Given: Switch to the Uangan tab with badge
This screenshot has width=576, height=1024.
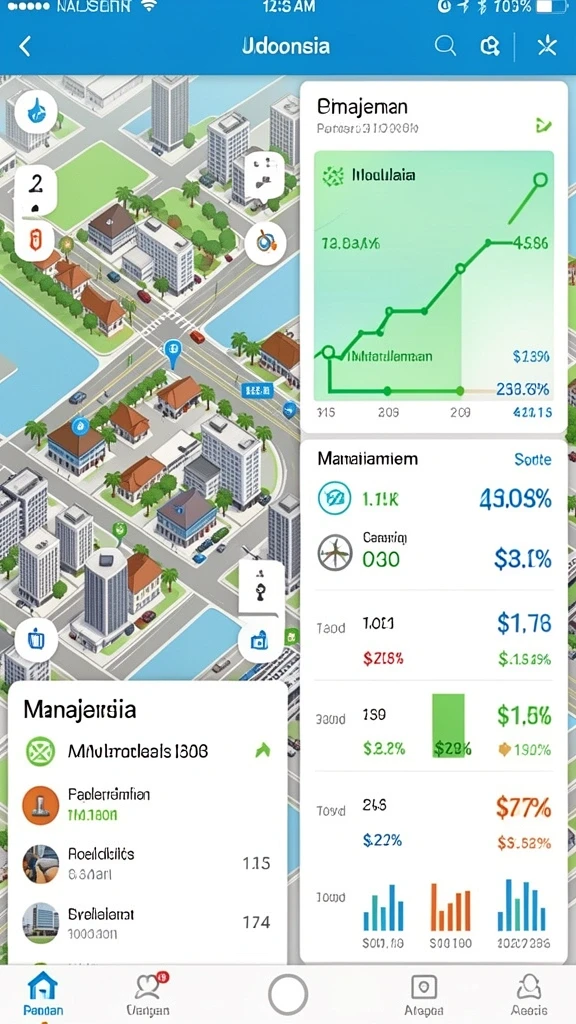Looking at the screenshot, I should [x=148, y=993].
